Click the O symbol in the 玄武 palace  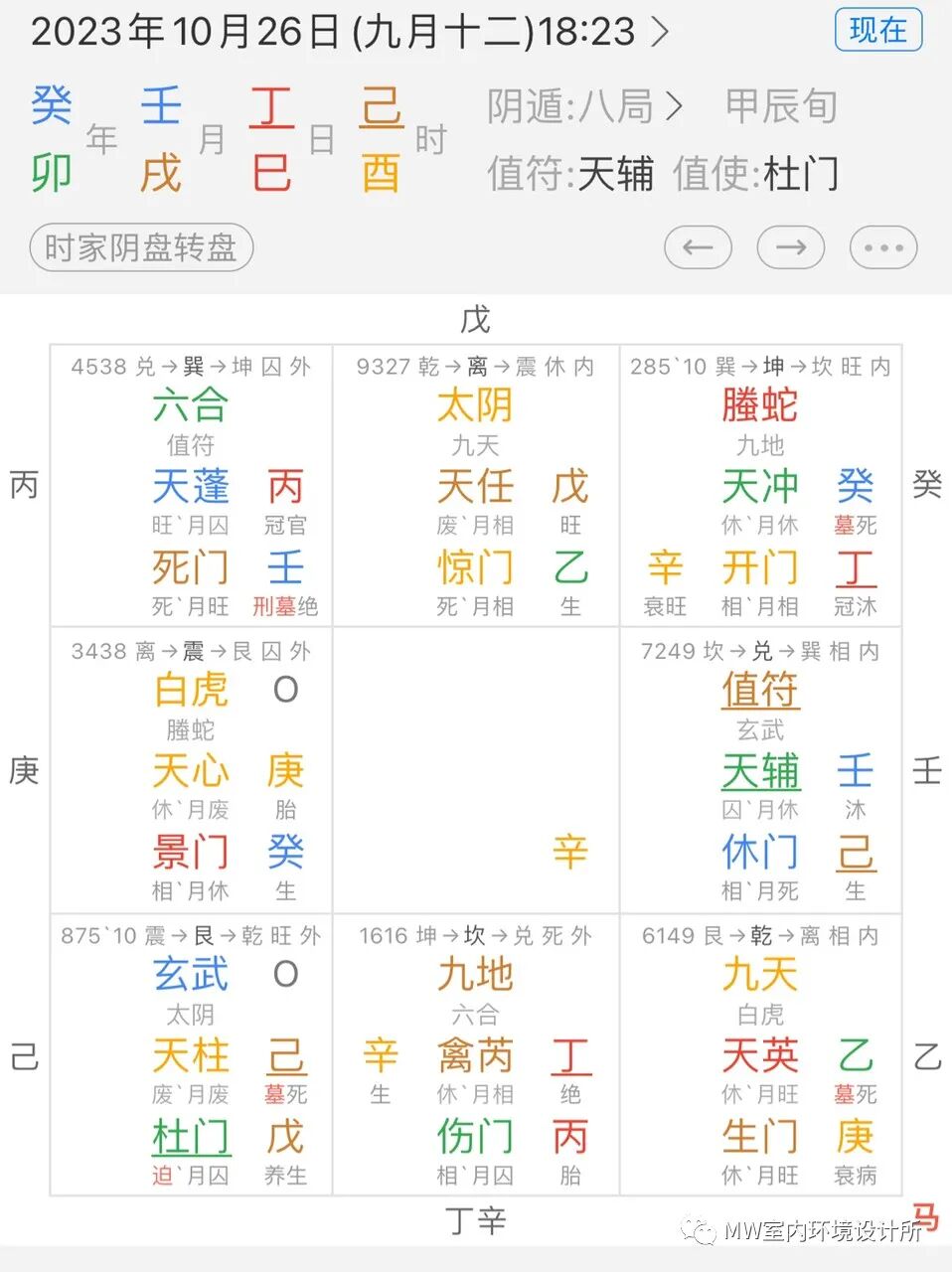click(x=286, y=975)
